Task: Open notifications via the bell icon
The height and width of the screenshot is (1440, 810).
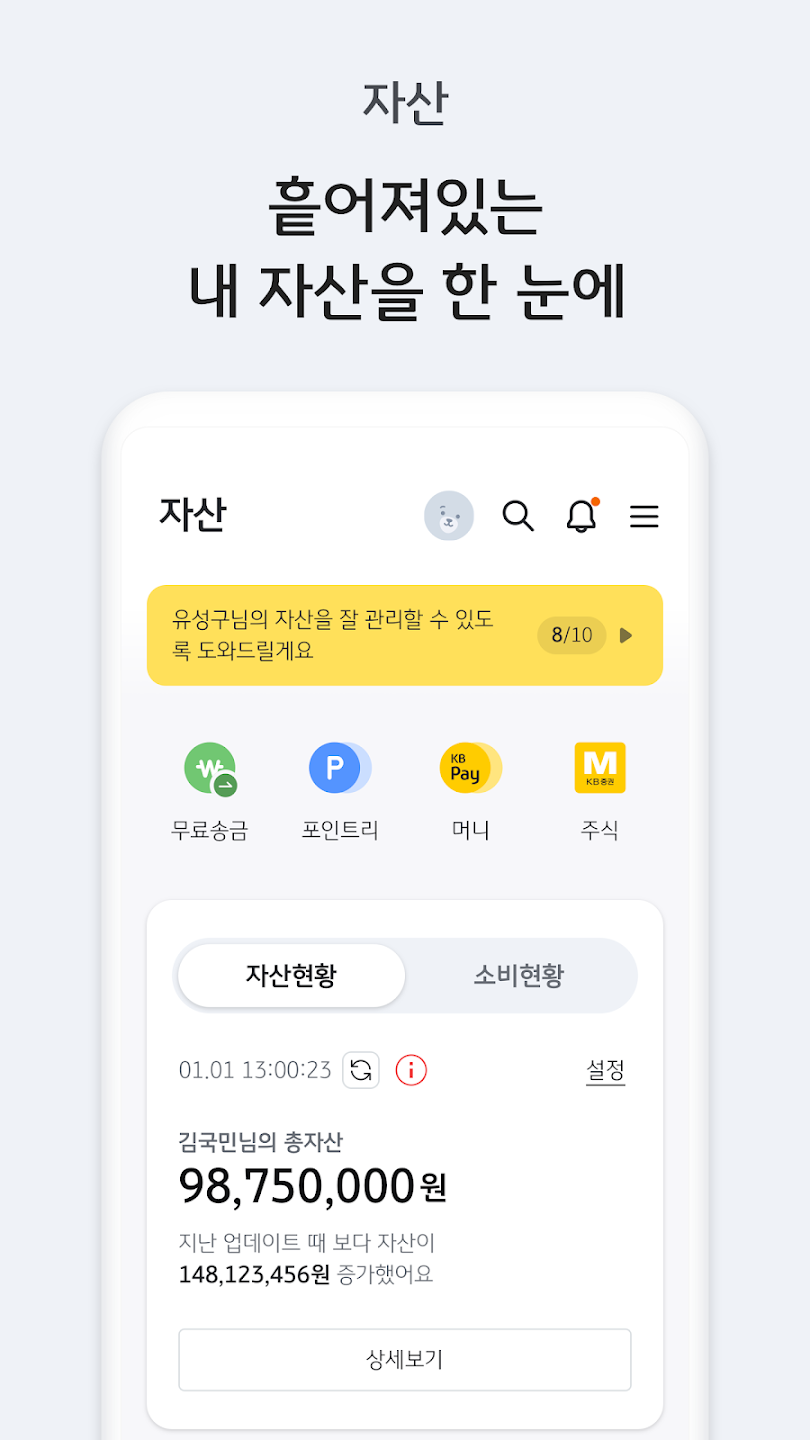Action: click(x=581, y=516)
